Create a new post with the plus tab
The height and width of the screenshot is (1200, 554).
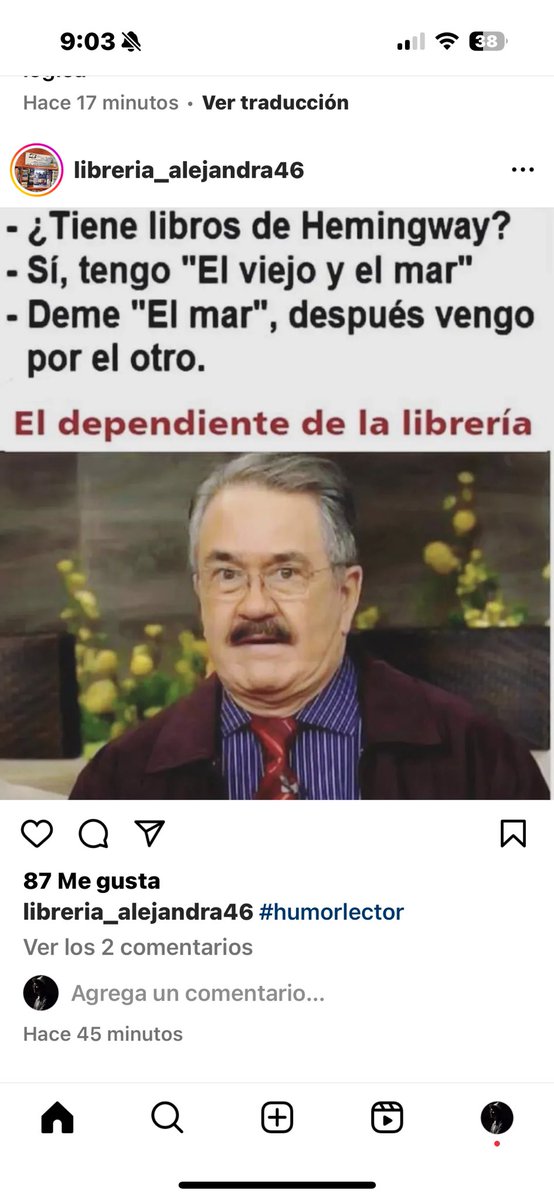pos(277,1117)
